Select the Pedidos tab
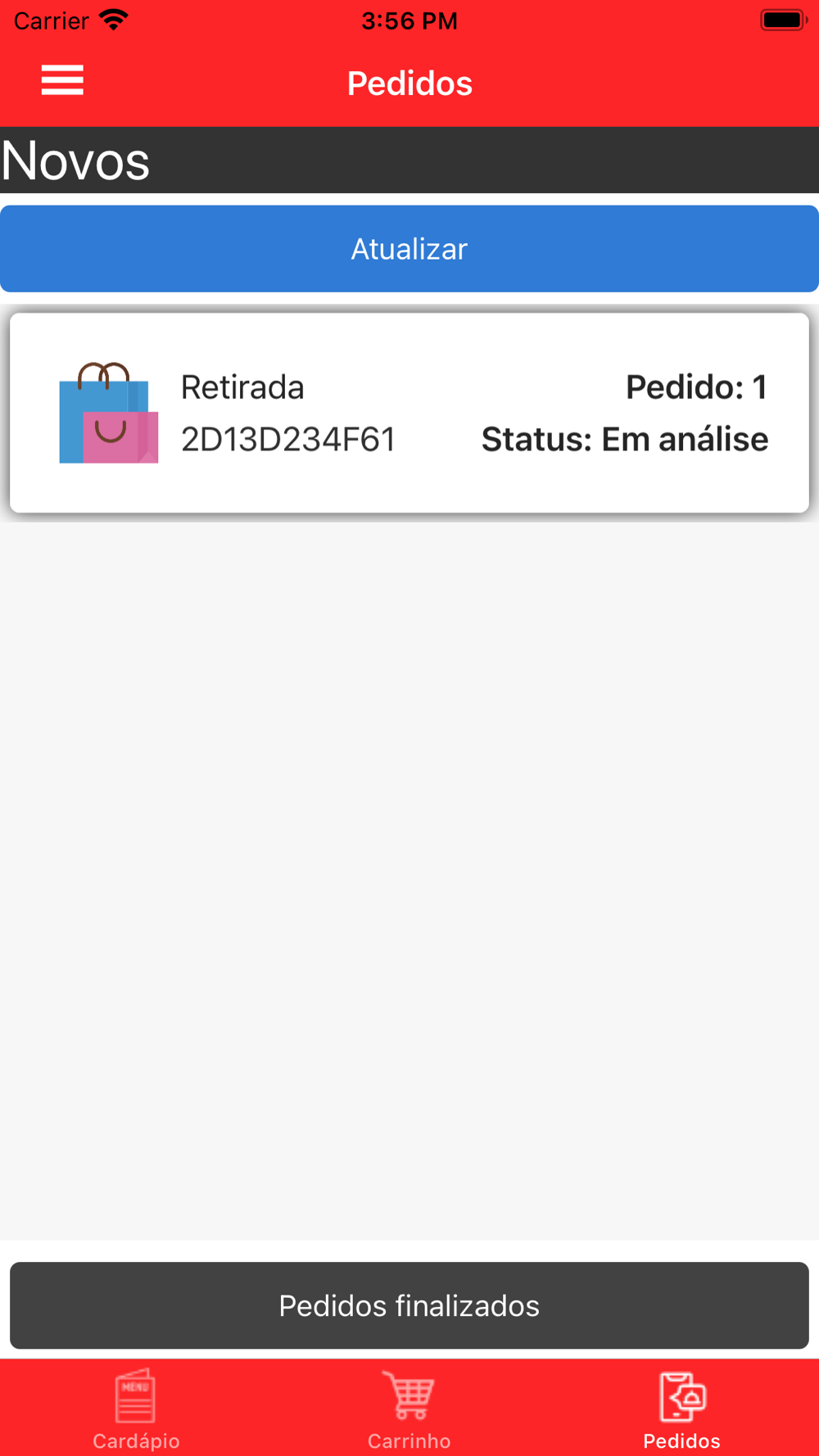The image size is (819, 1456). tap(681, 1409)
